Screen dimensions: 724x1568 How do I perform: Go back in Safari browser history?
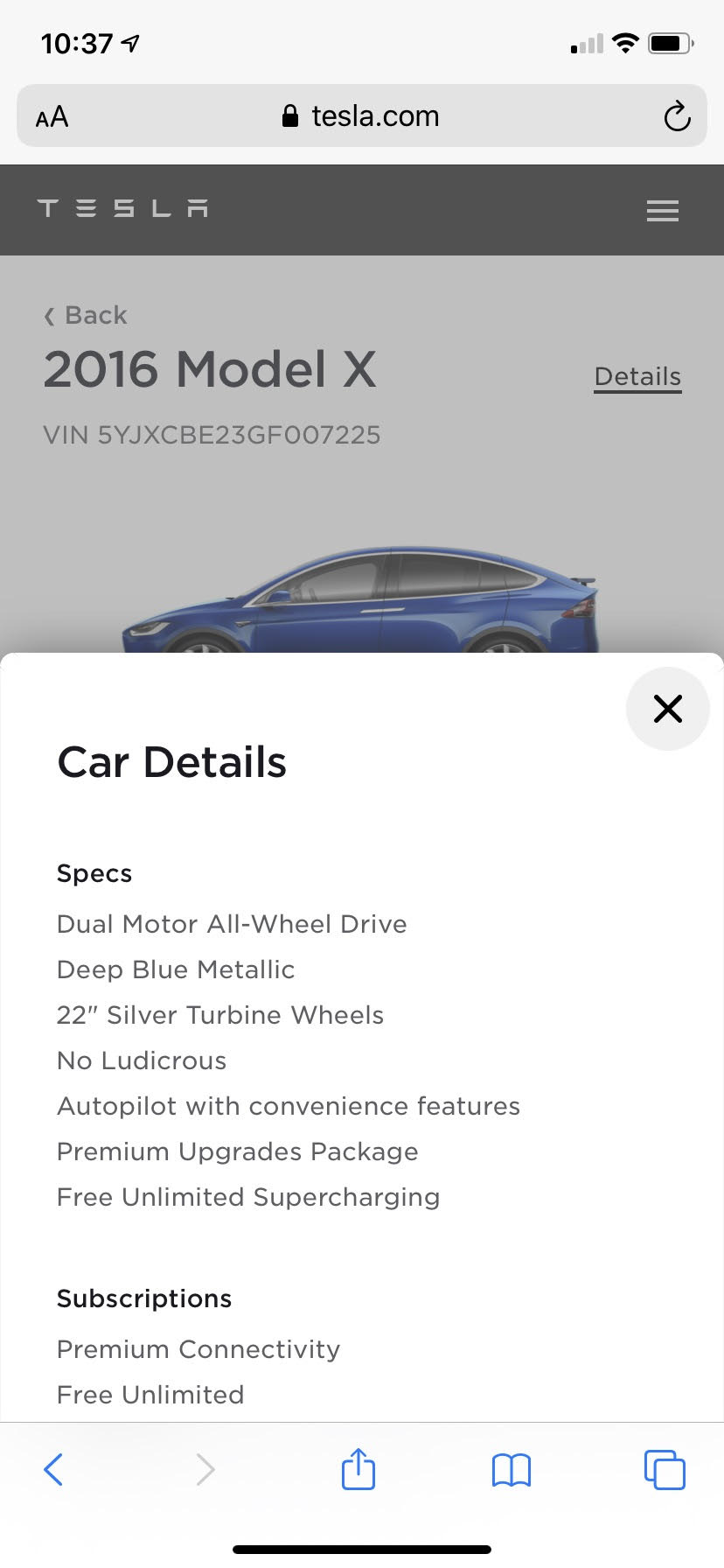point(53,1469)
